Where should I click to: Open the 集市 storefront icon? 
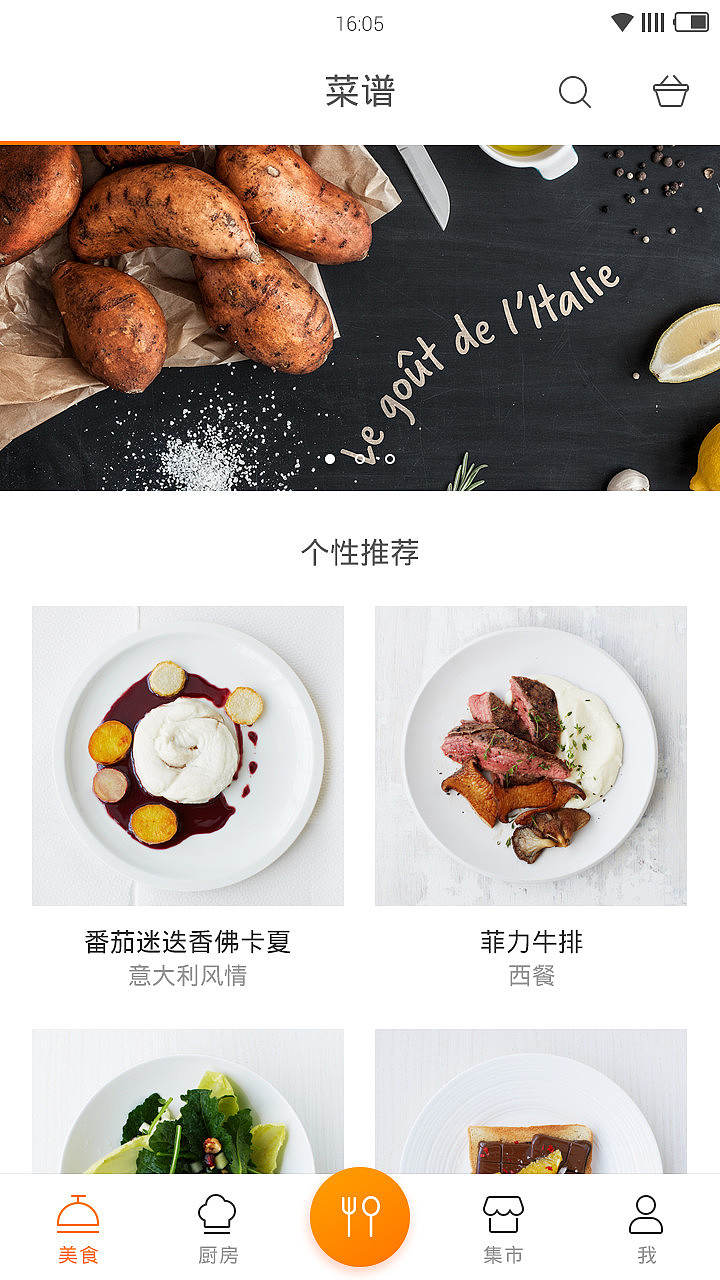[504, 1212]
